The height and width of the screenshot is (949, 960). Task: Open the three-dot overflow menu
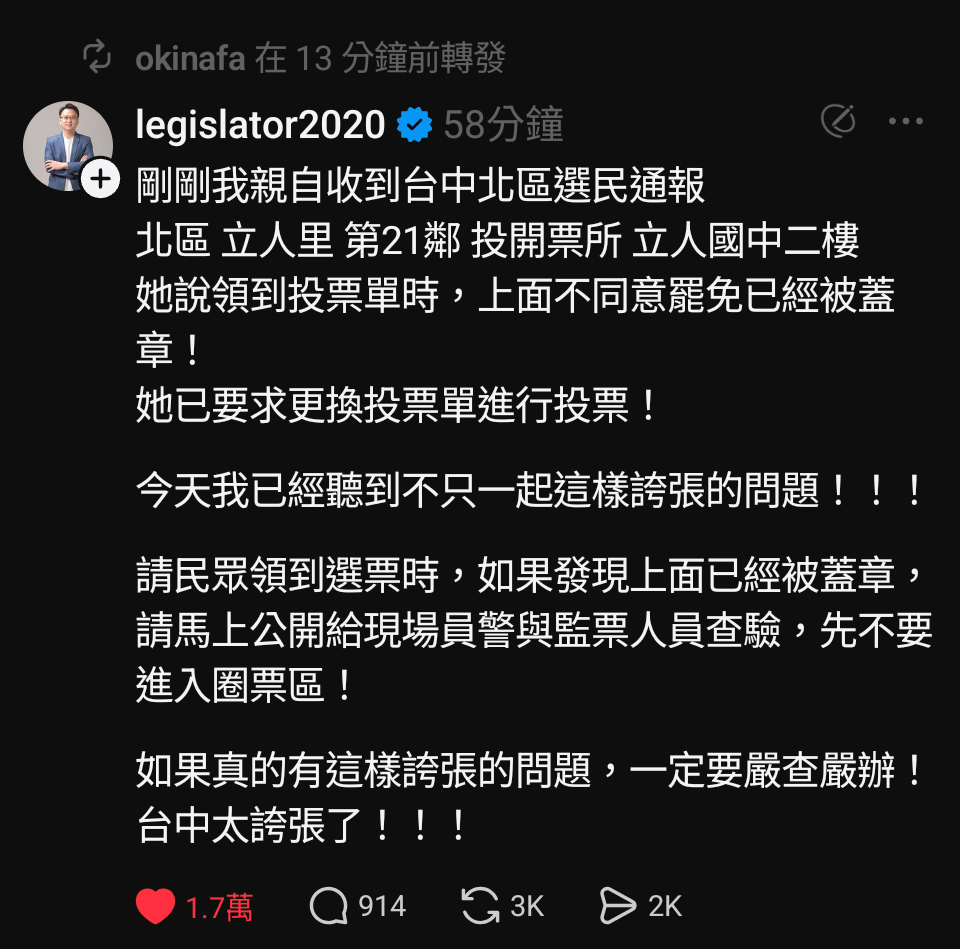click(x=905, y=122)
